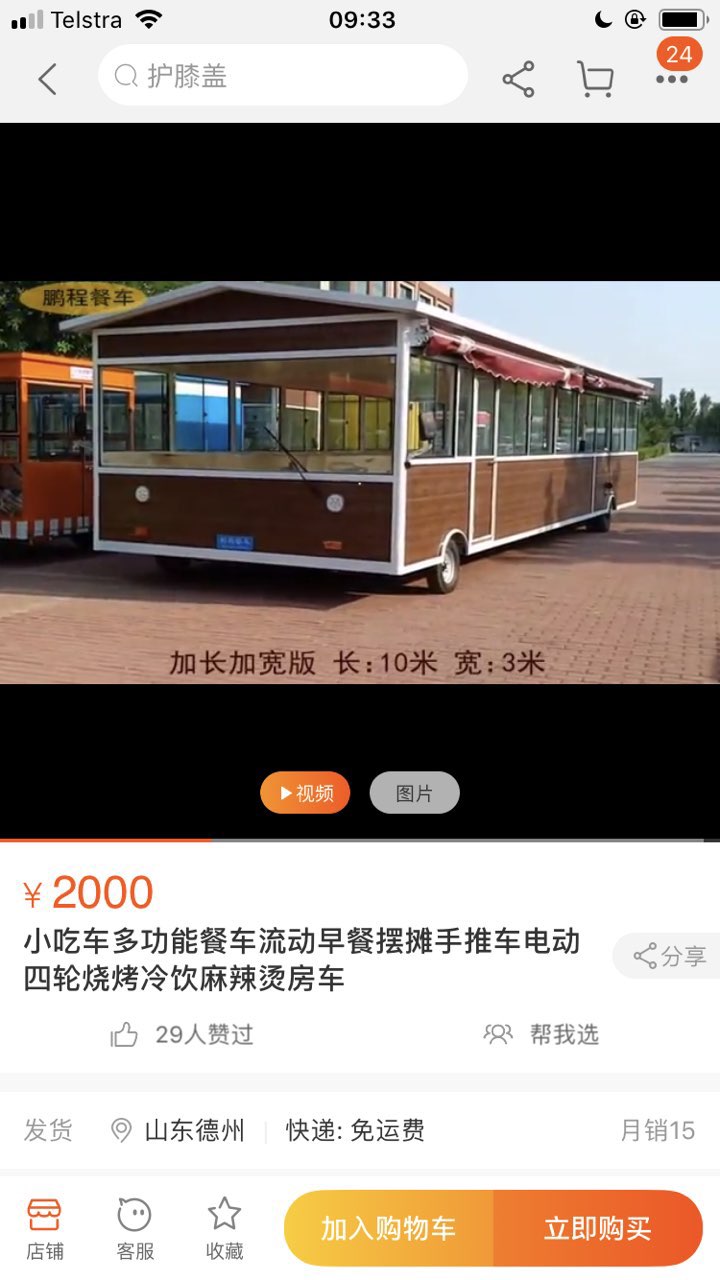The width and height of the screenshot is (720, 1280).
Task: Tap 加入购物车 to add to cart
Action: coord(388,1228)
